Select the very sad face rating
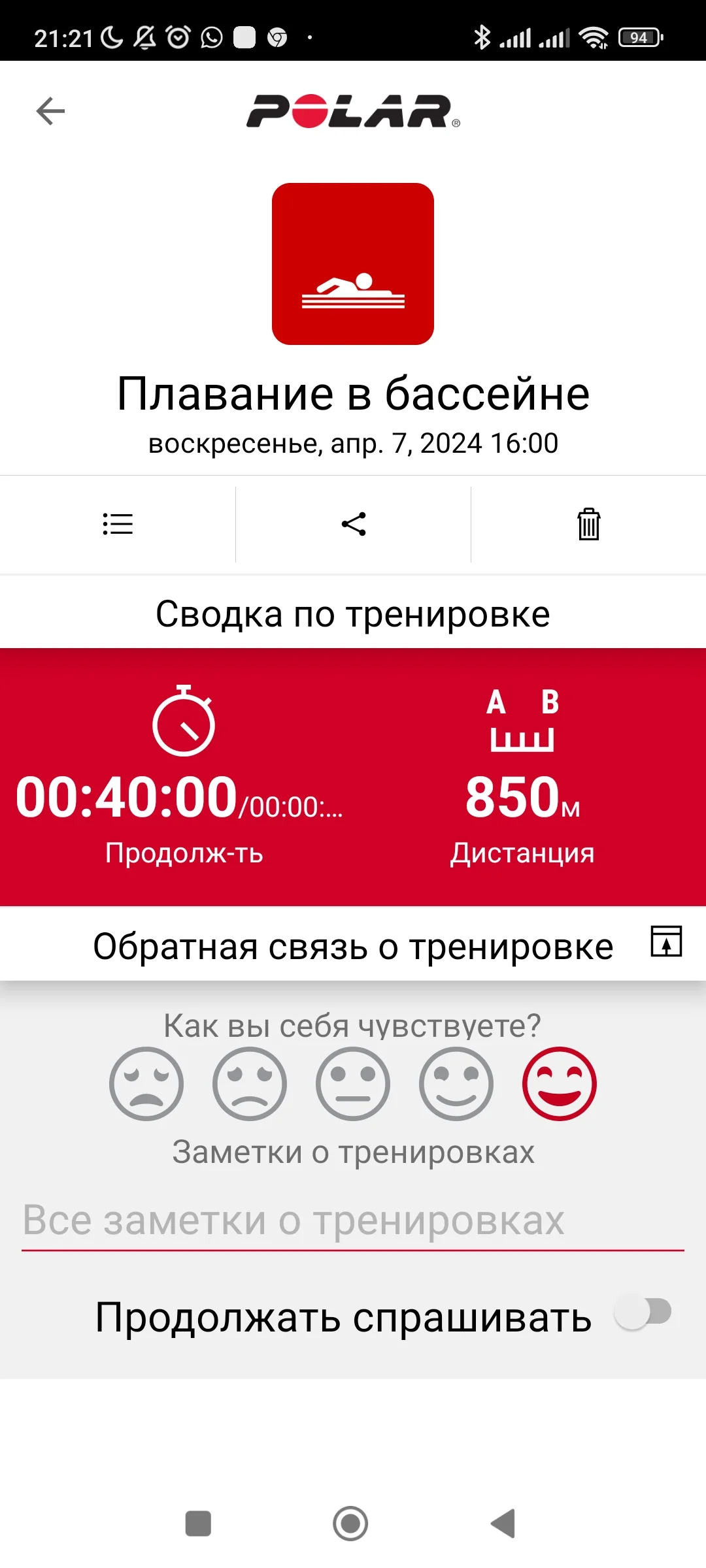706x1568 pixels. 146,1084
